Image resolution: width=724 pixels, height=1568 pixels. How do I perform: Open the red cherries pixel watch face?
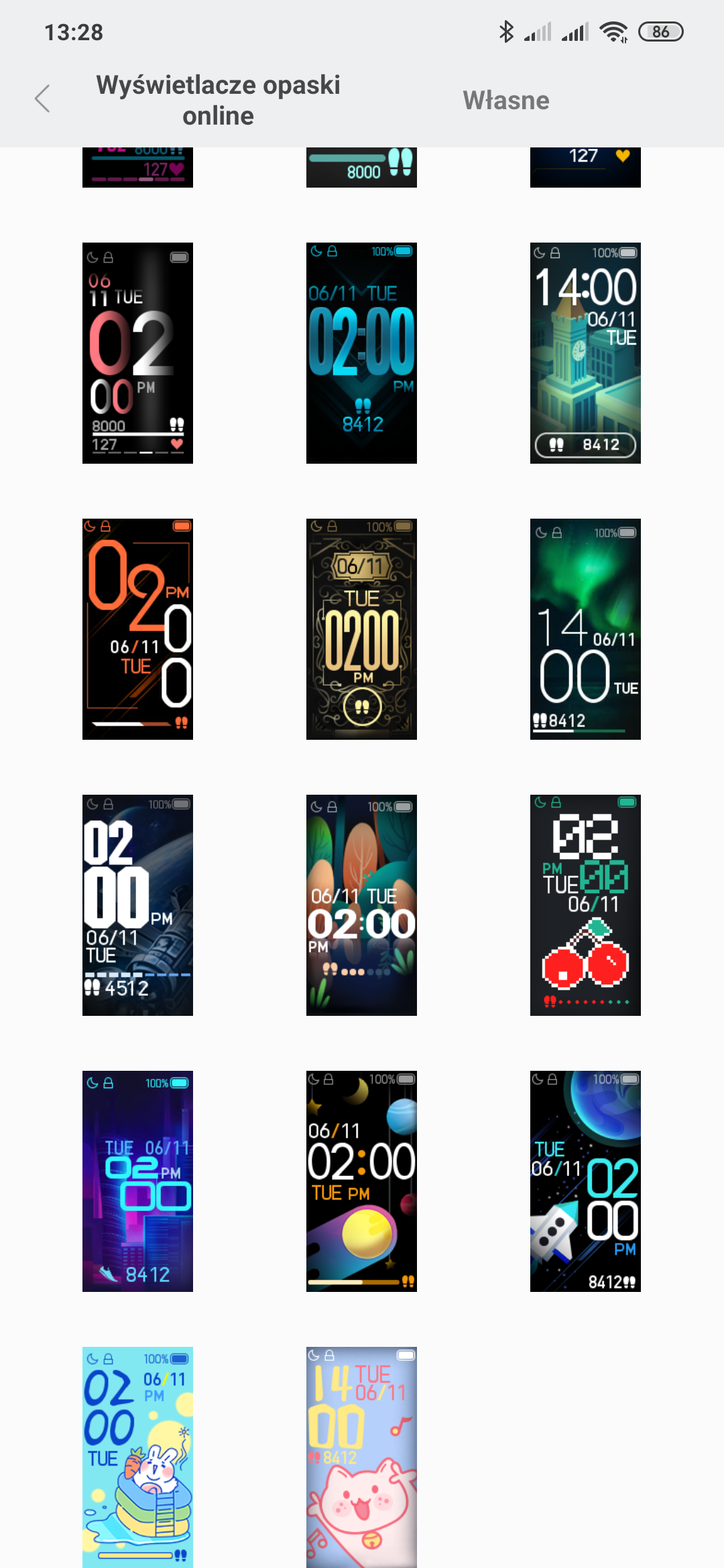585,905
